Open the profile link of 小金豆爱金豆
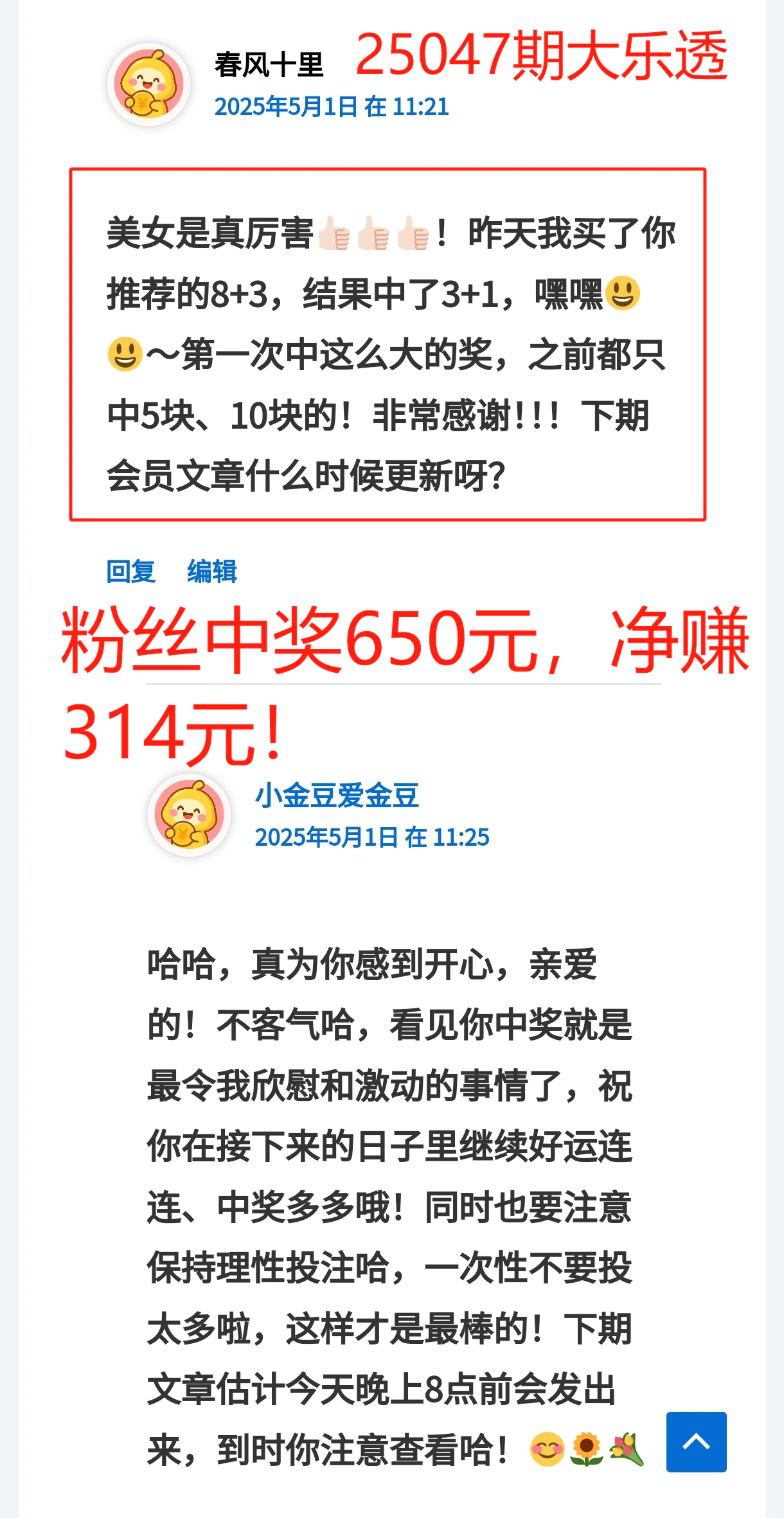 coord(337,796)
